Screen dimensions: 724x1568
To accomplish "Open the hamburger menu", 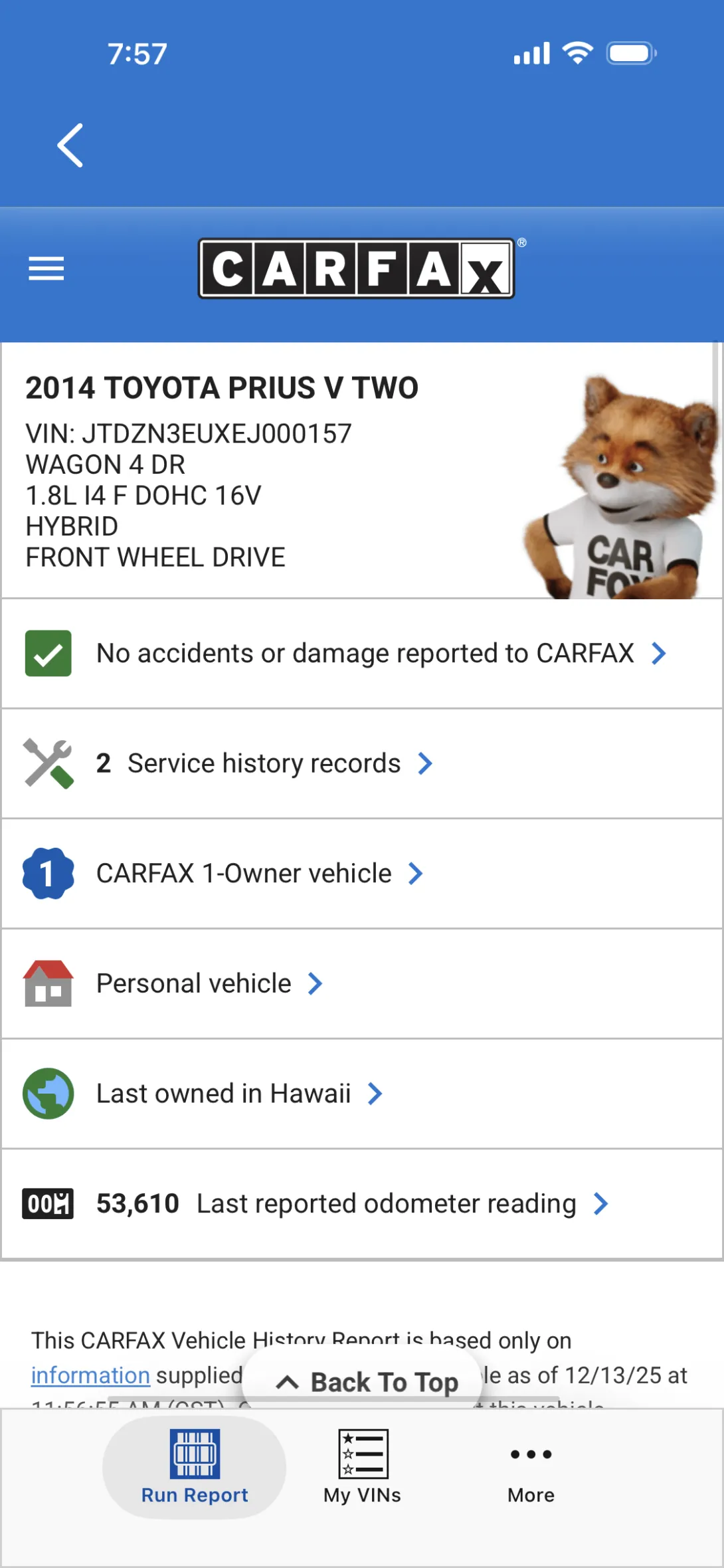I will click(x=46, y=268).
